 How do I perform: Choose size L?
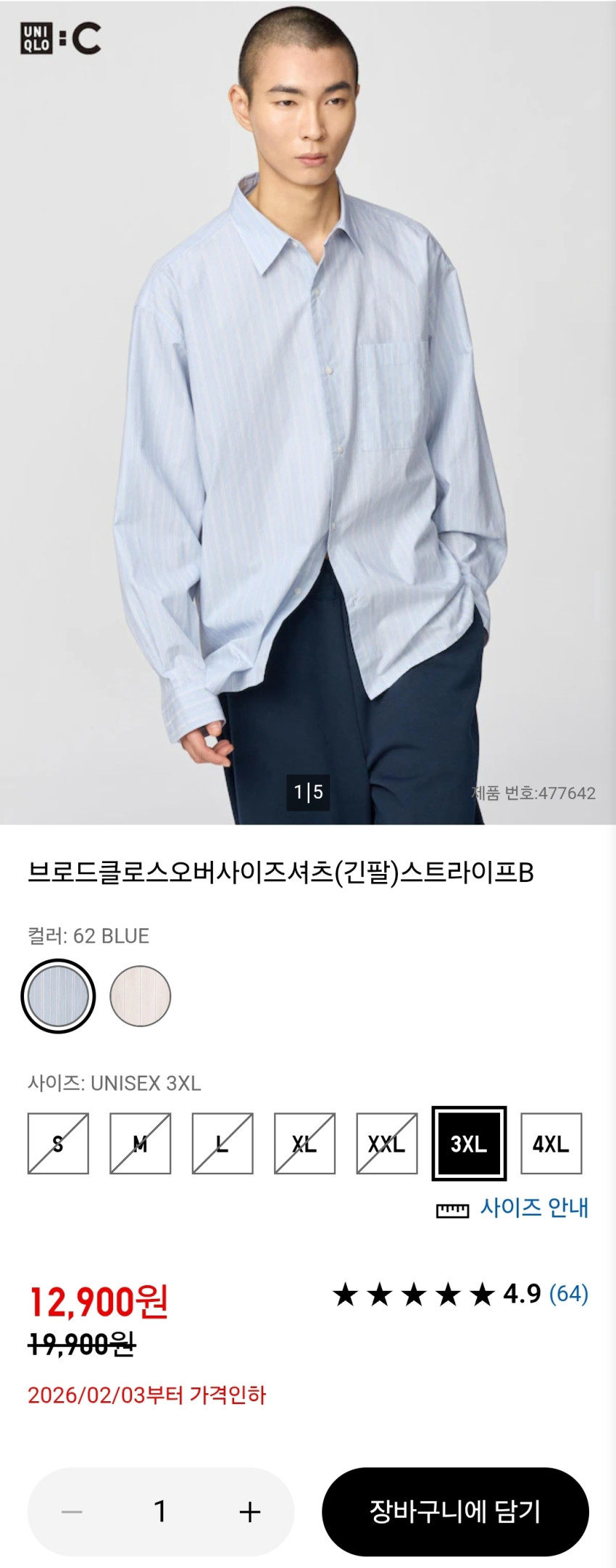click(222, 1144)
